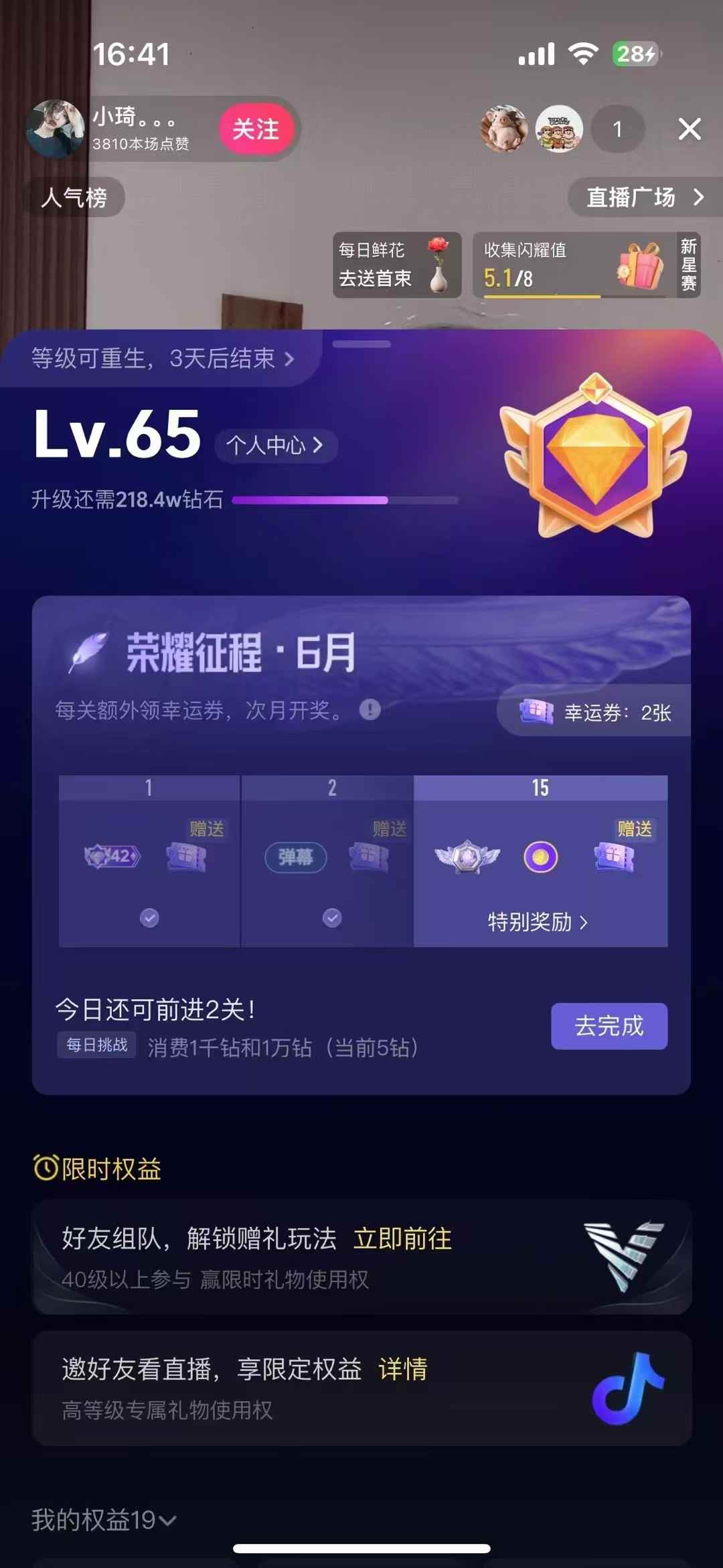The image size is (723, 1568).
Task: Open streamer 小琦 profile avatar
Action: [x=55, y=129]
